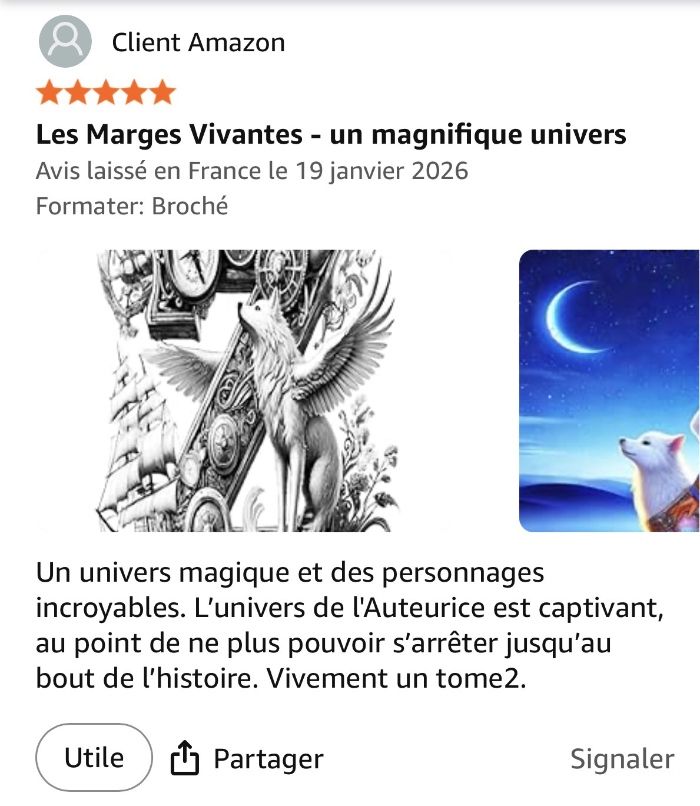
Task: Share this review via Partager
Action: (x=247, y=759)
